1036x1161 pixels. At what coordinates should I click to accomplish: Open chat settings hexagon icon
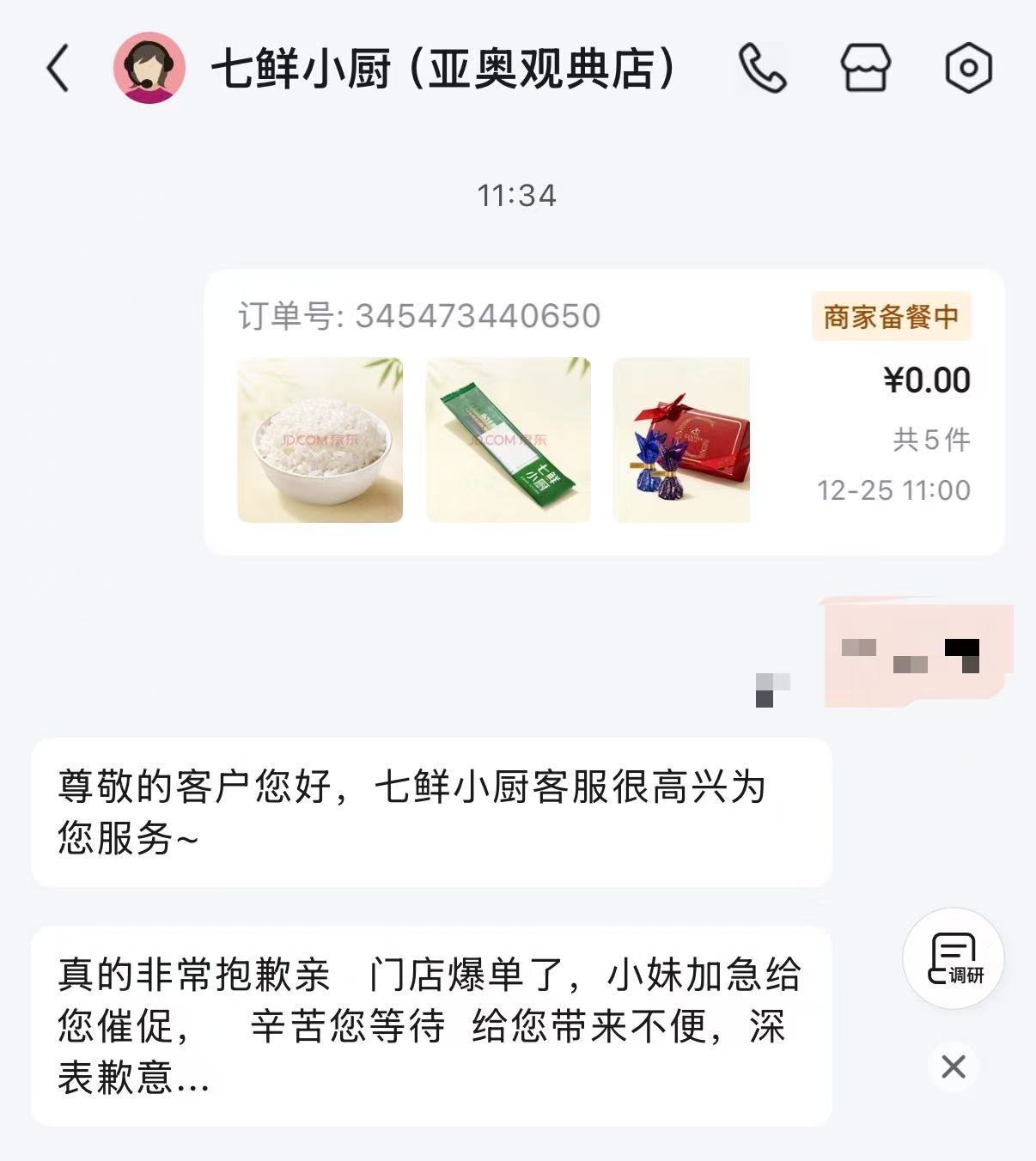[x=968, y=69]
